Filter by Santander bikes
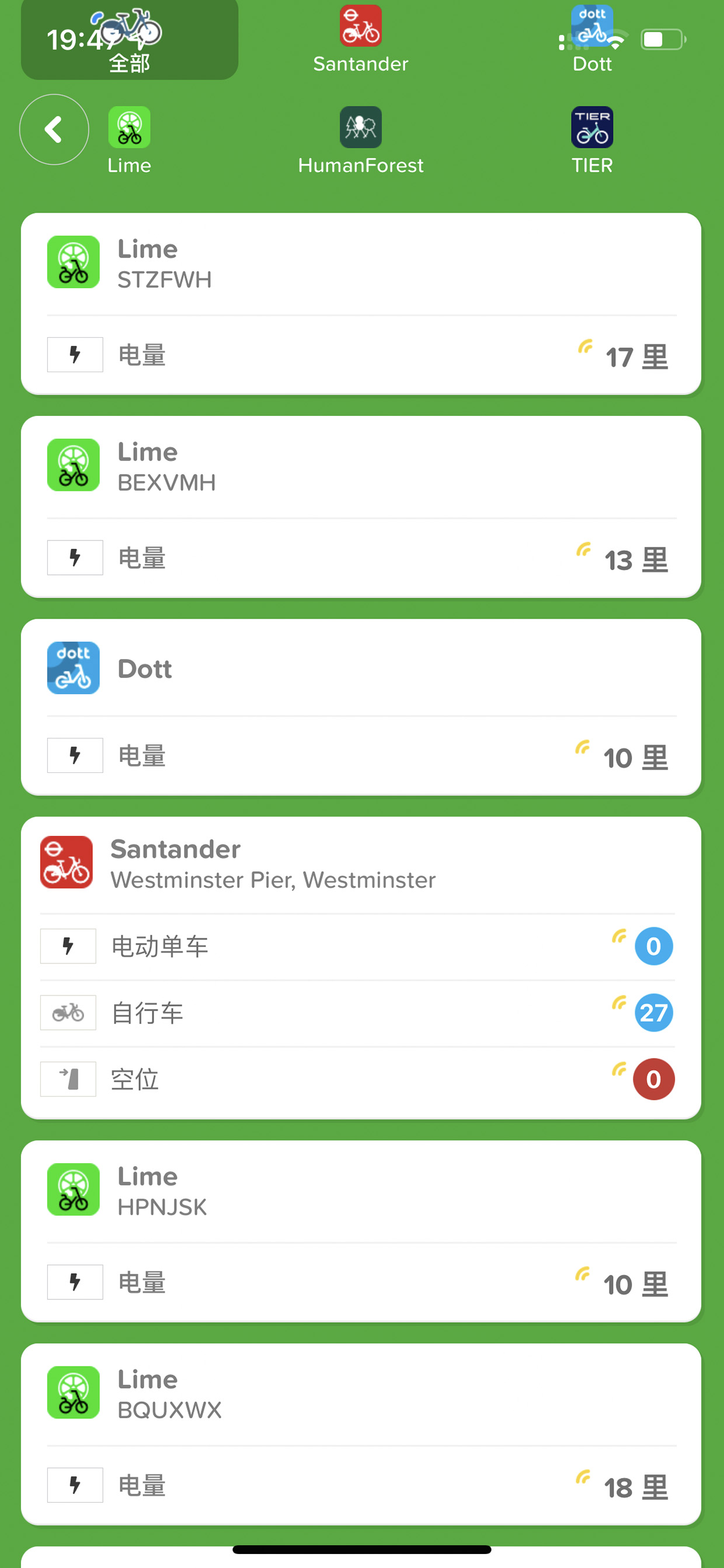Viewport: 724px width, 1568px height. [x=361, y=40]
